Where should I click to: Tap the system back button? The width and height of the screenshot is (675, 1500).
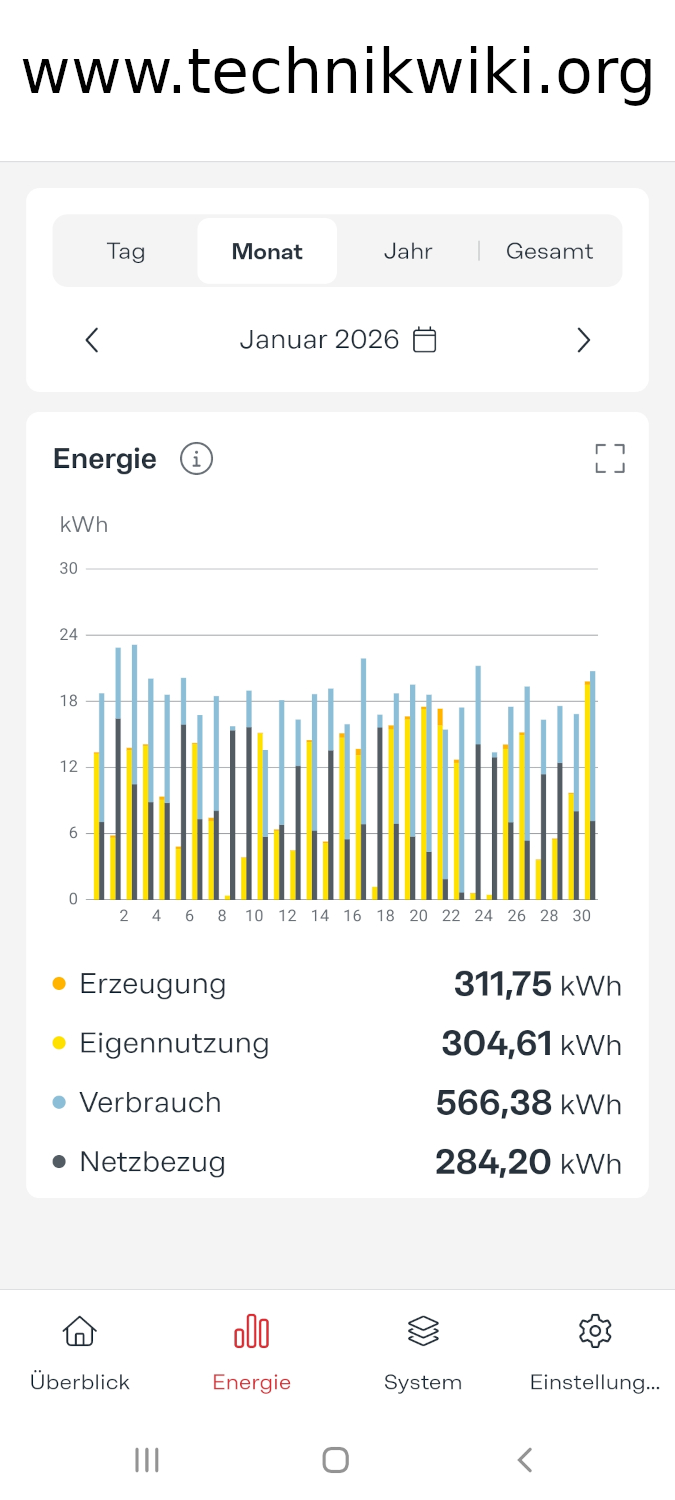click(x=525, y=1460)
